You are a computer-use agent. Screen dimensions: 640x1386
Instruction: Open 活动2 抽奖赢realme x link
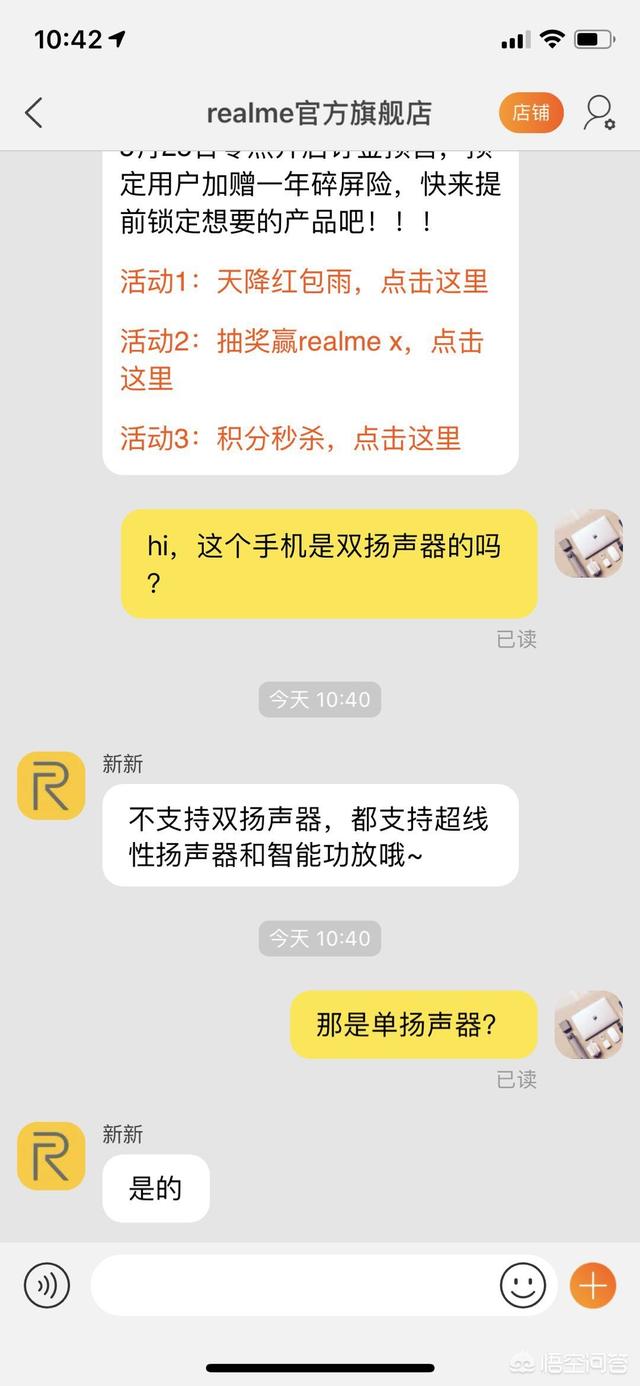point(301,342)
